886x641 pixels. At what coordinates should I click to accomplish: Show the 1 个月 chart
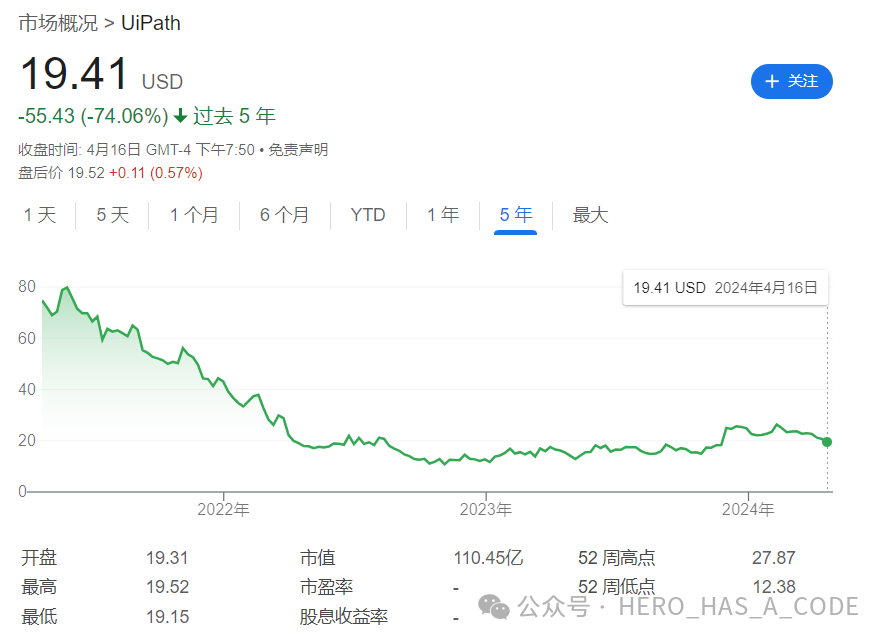point(194,215)
